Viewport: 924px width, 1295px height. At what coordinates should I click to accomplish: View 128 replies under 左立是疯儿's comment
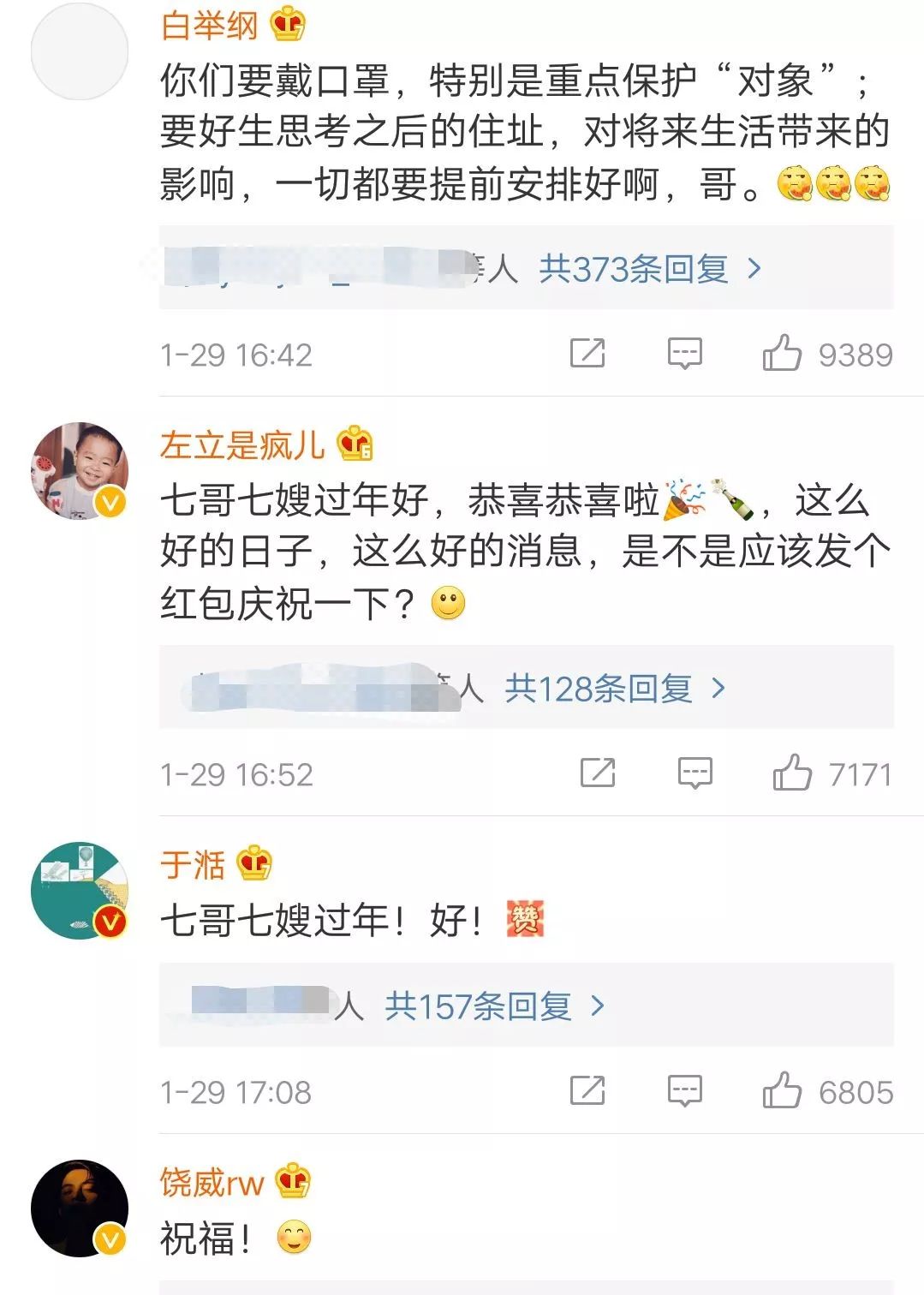pyautogui.click(x=614, y=689)
